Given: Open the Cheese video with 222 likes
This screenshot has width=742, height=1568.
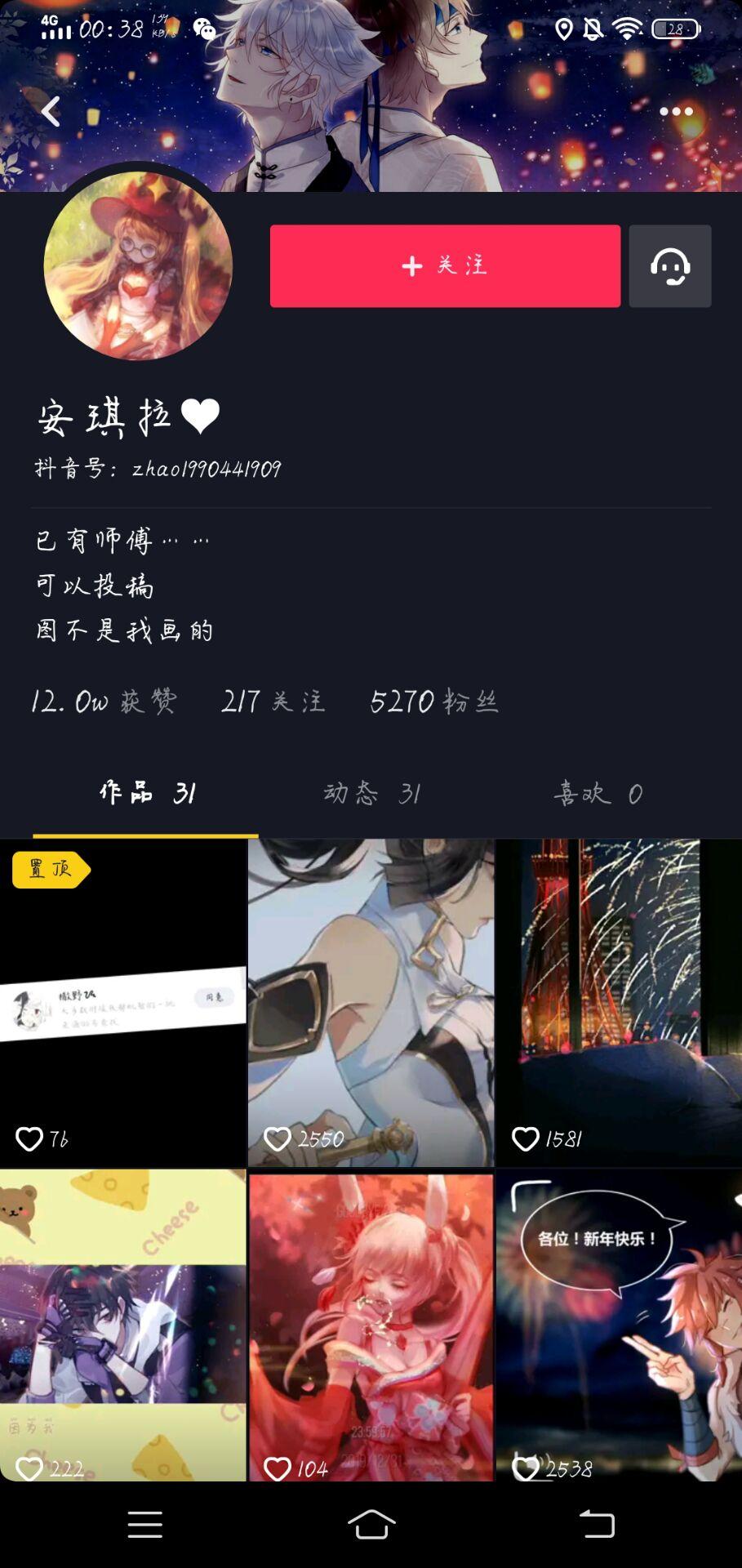Looking at the screenshot, I should [122, 1325].
